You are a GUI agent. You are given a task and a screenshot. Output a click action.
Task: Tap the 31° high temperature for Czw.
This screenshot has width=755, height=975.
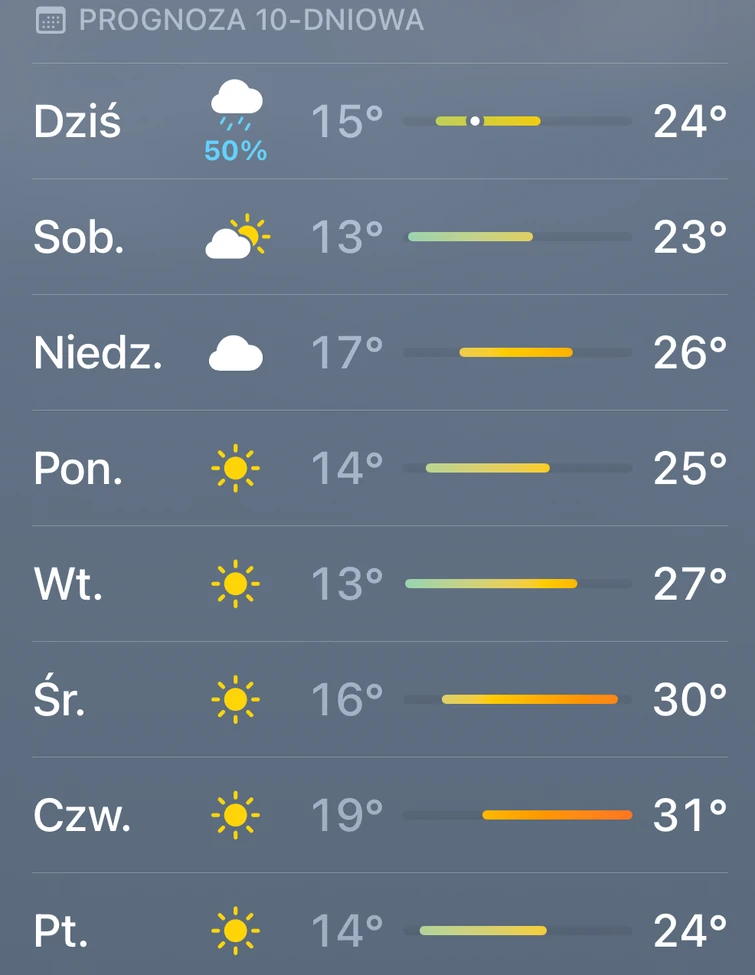690,815
